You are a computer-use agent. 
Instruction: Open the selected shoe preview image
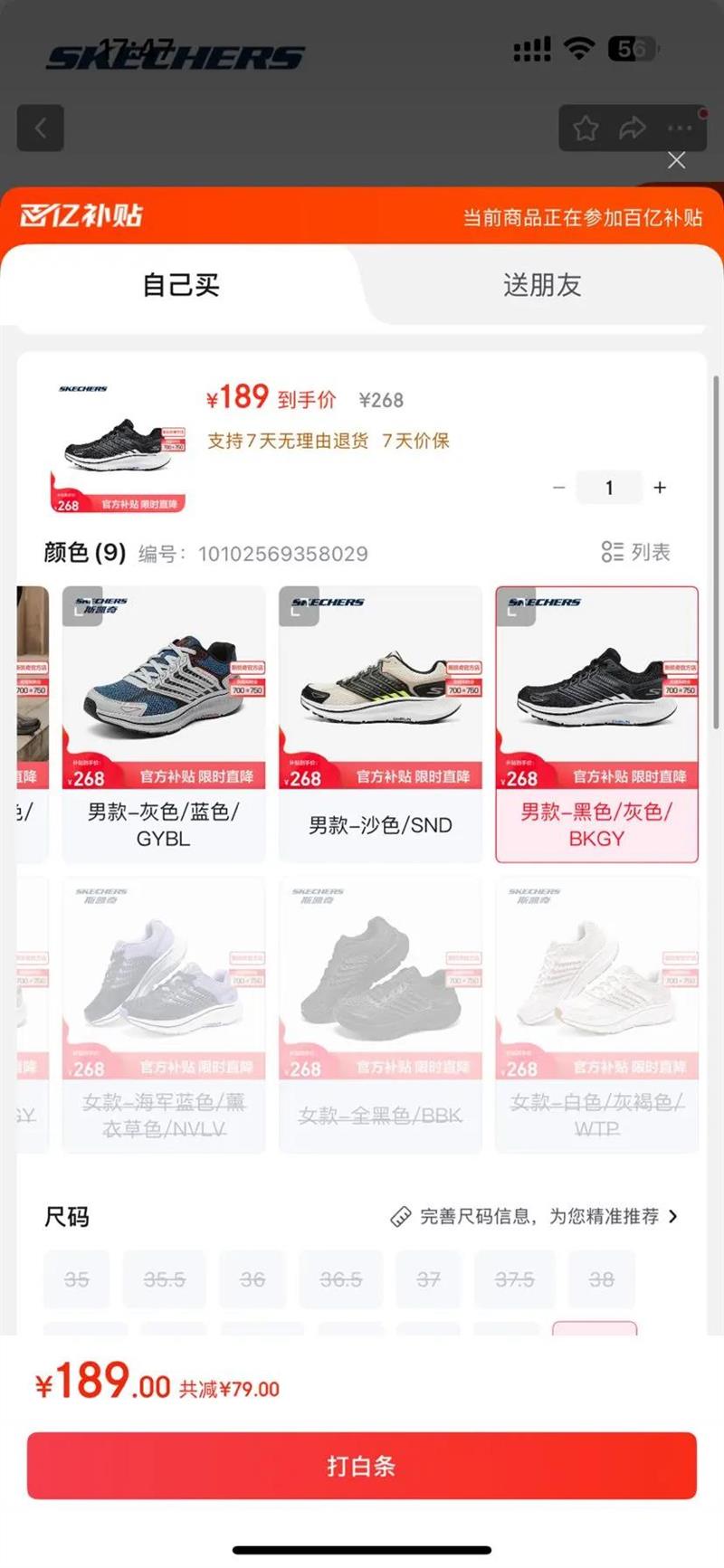click(118, 445)
